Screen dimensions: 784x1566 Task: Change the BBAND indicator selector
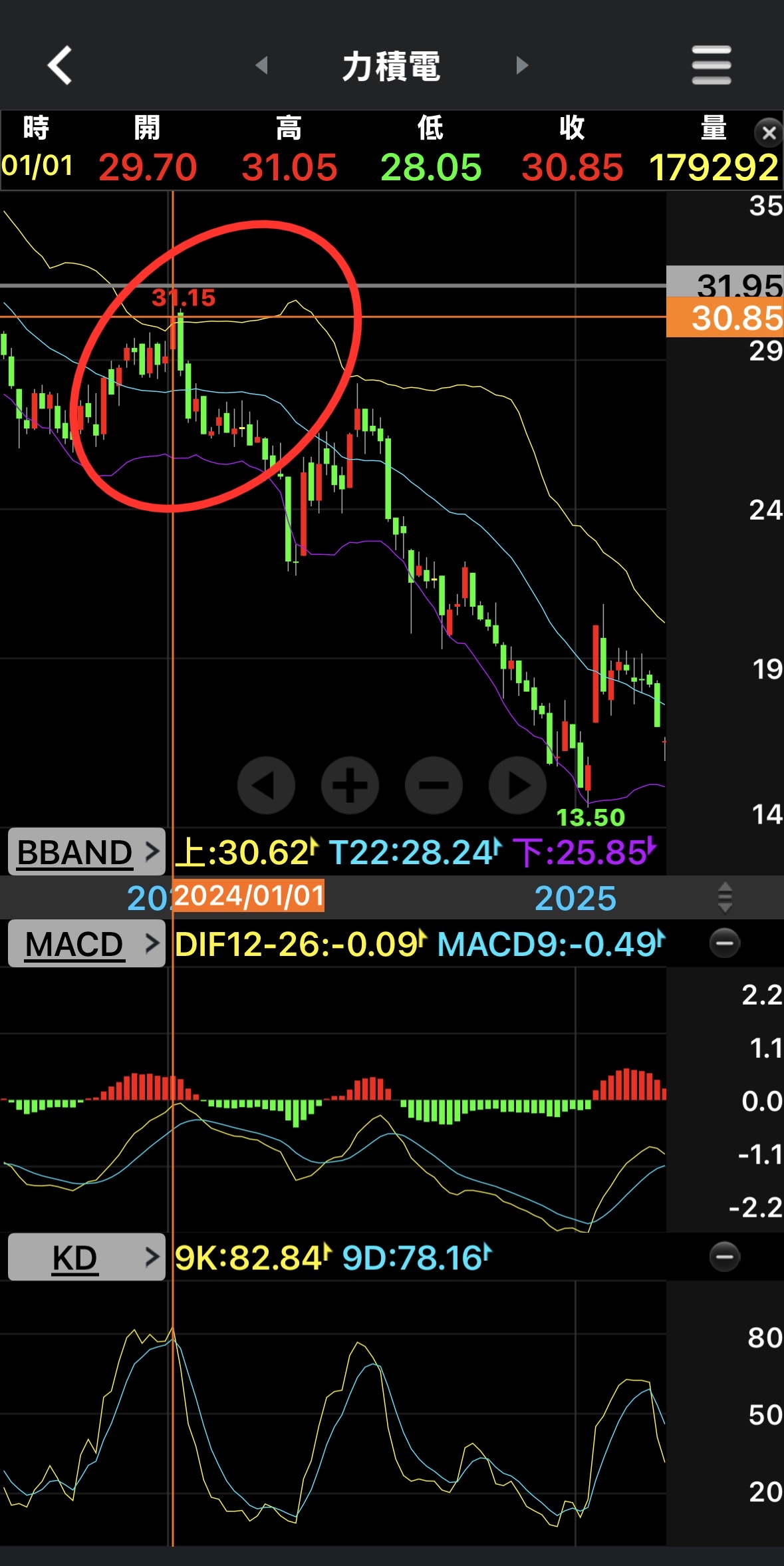86,852
